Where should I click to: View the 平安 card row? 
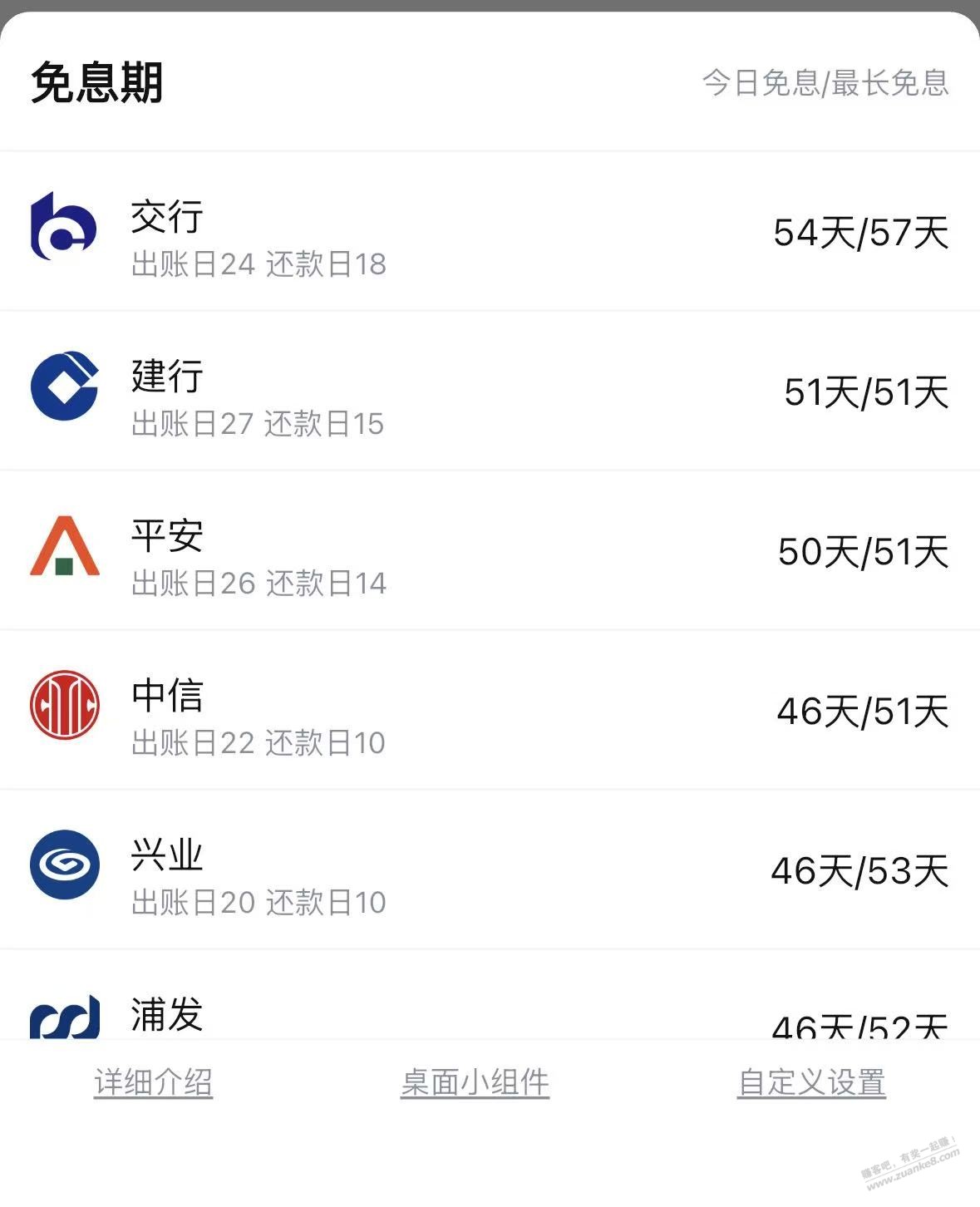[490, 552]
